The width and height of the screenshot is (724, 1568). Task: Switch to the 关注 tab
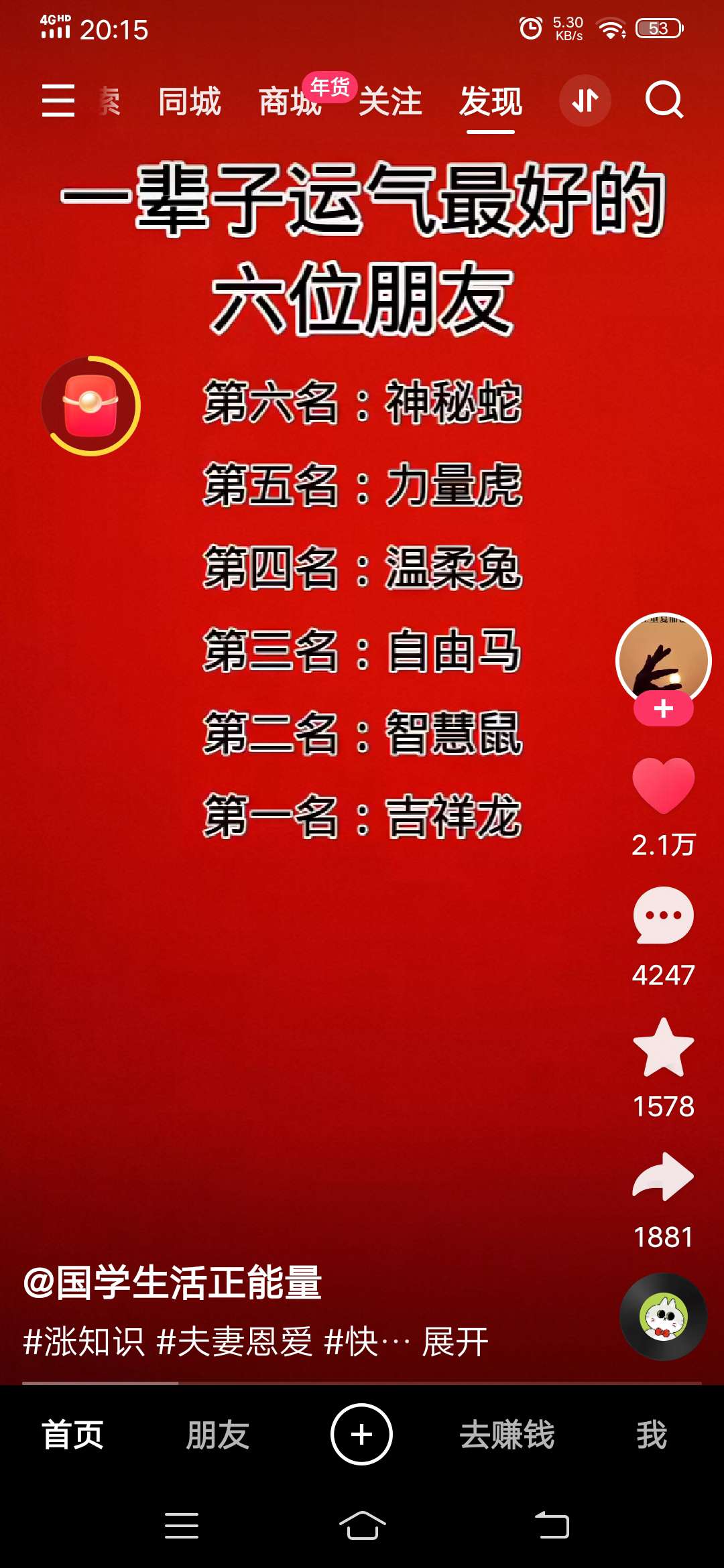(390, 102)
